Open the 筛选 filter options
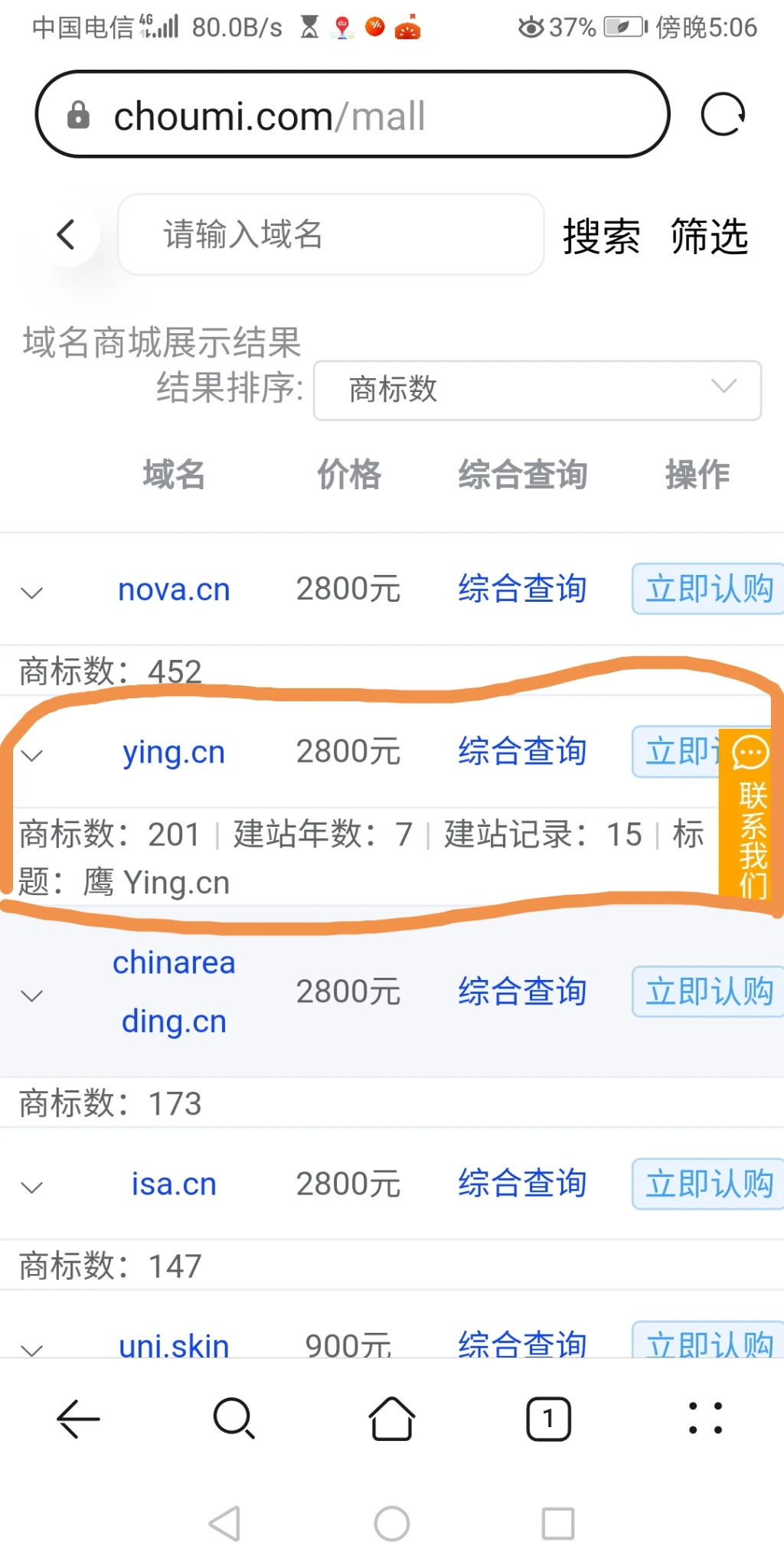The image size is (784, 1568). 709,236
